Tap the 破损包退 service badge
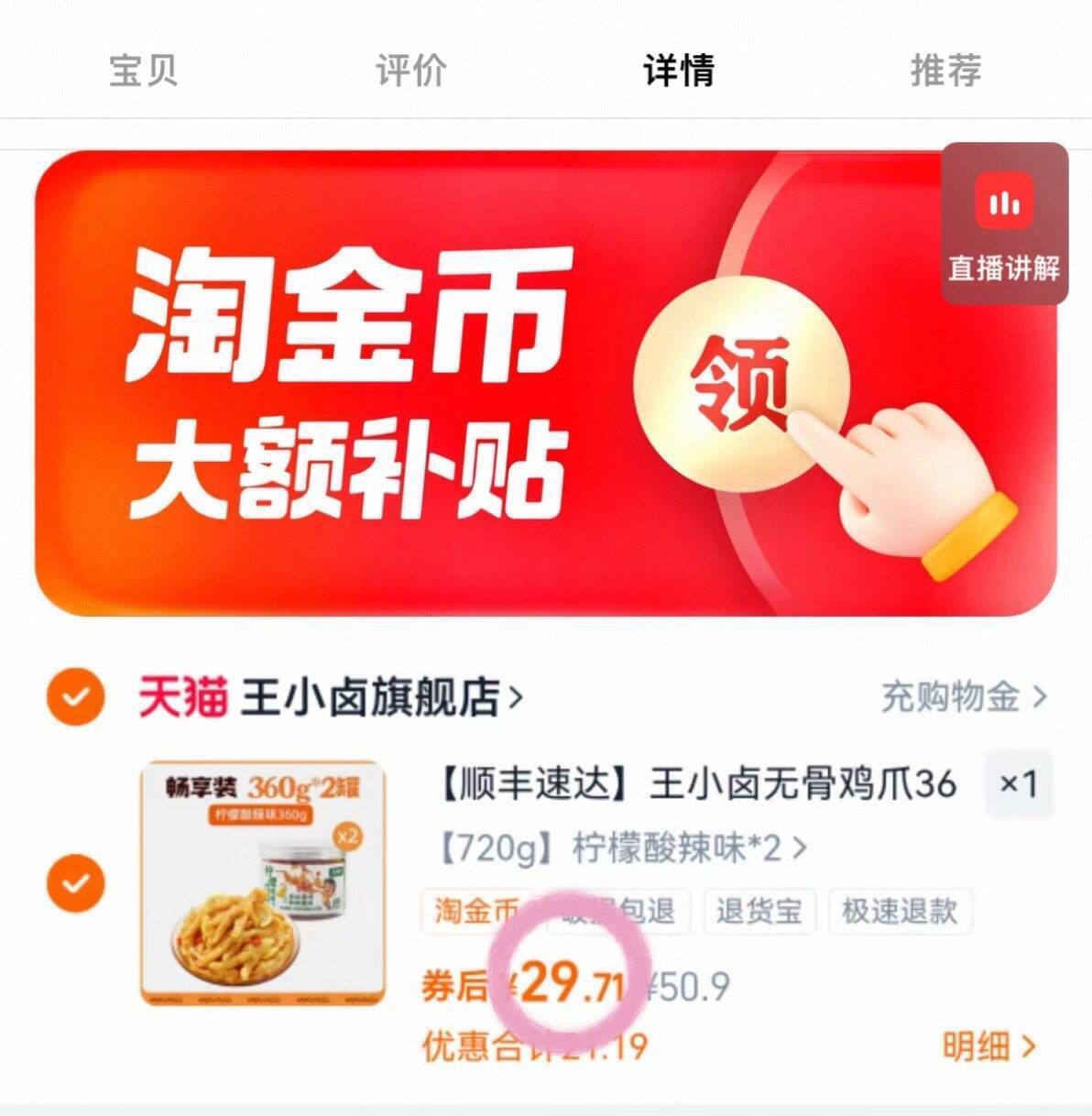1092x1116 pixels. (615, 912)
